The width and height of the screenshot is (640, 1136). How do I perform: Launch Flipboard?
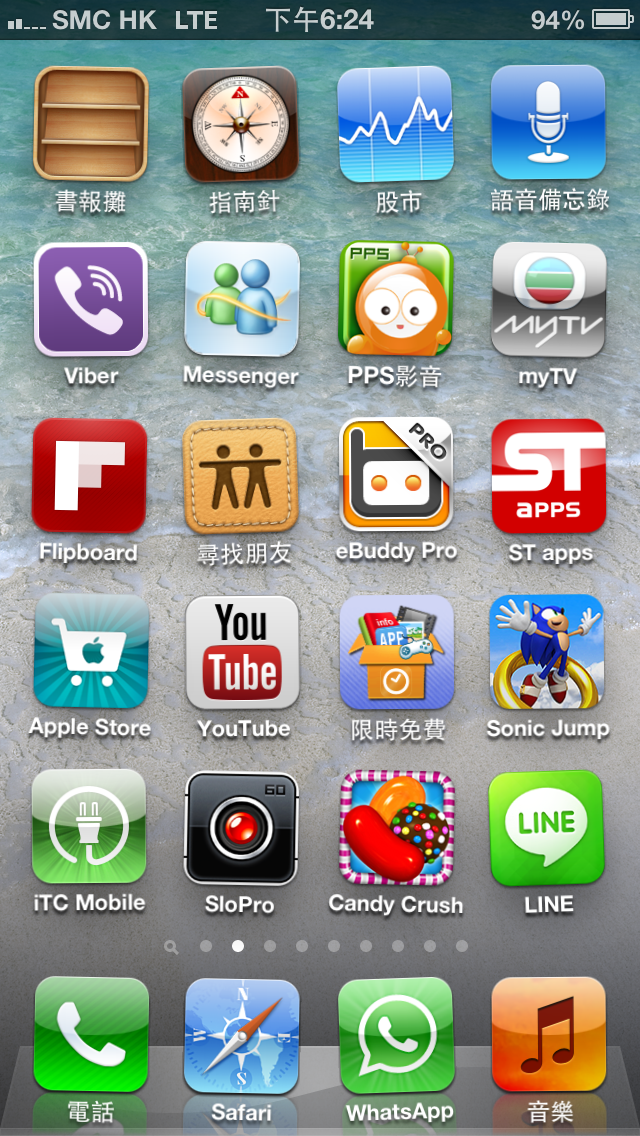91,476
